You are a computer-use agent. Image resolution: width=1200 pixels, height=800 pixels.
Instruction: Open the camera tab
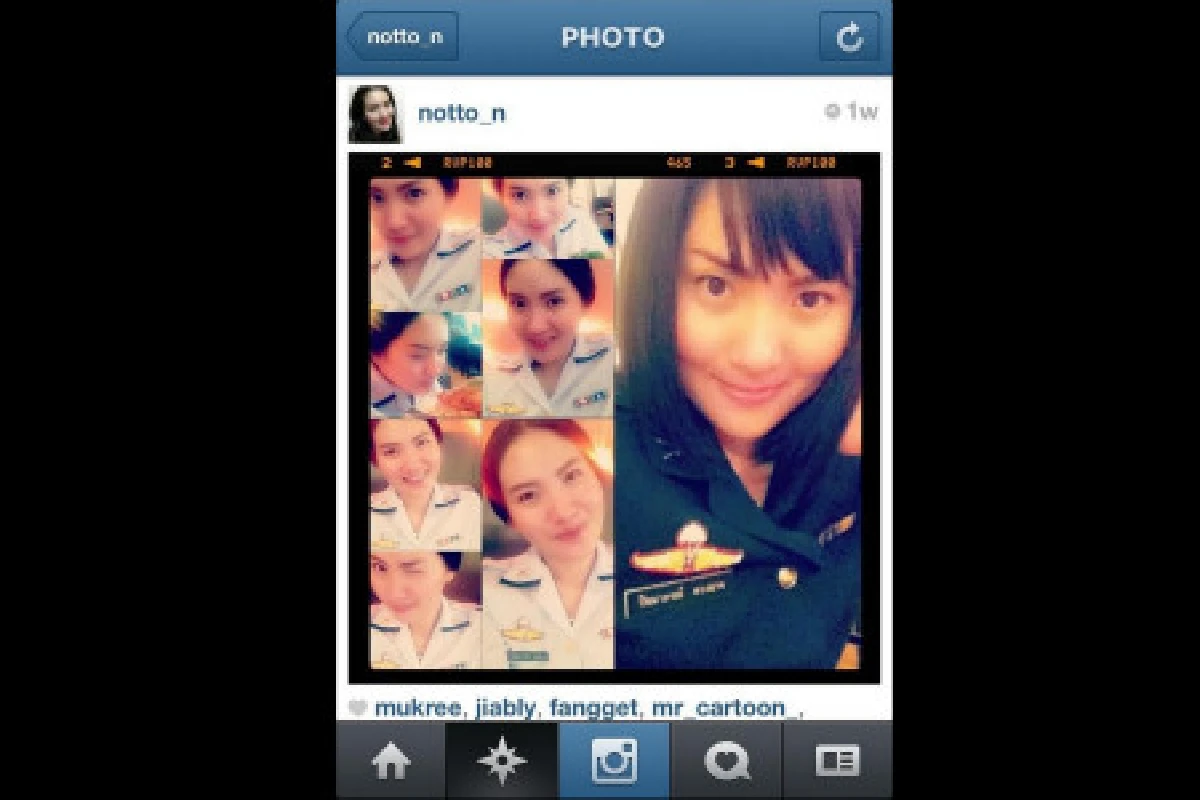(614, 762)
